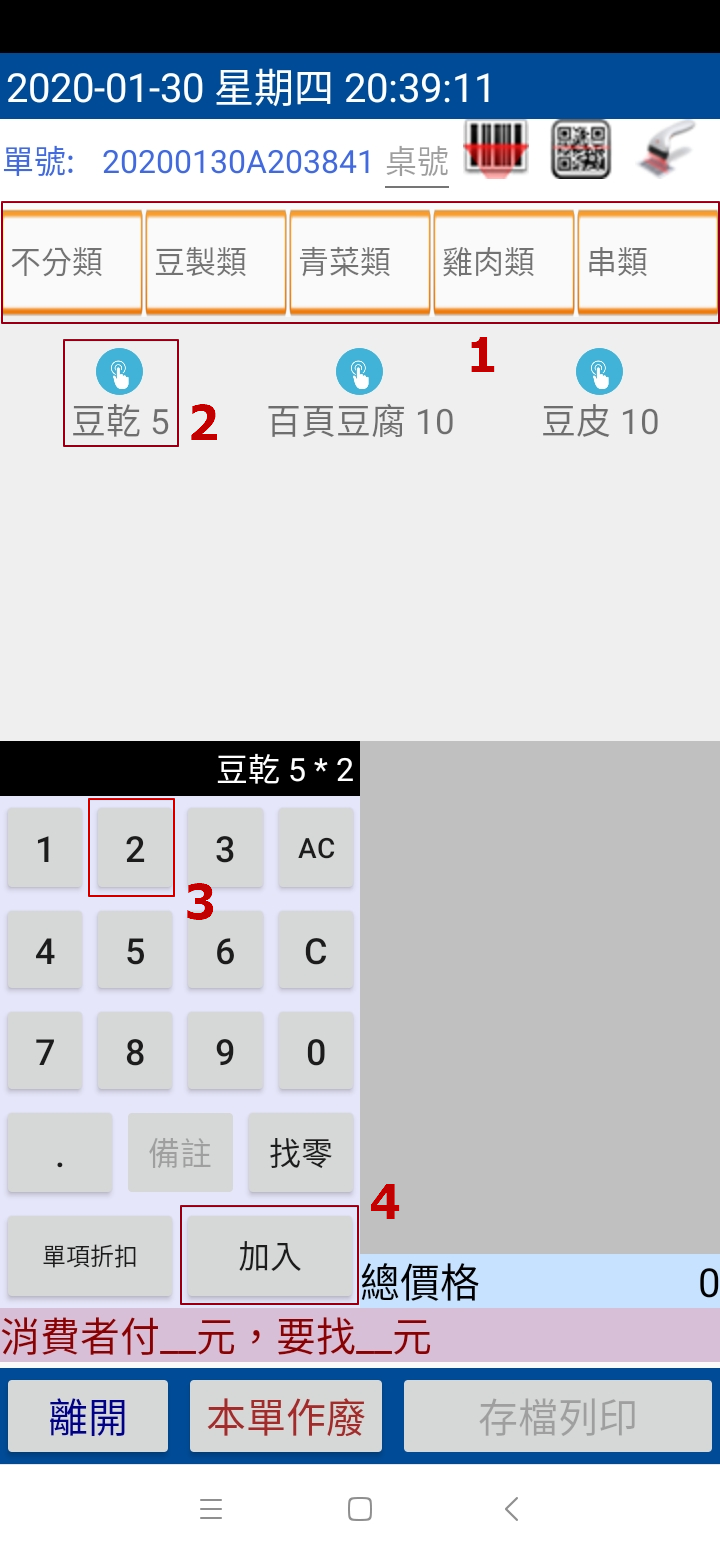The width and height of the screenshot is (720, 1560).
Task: Switch to the 青菜類 category
Action: coord(360,262)
